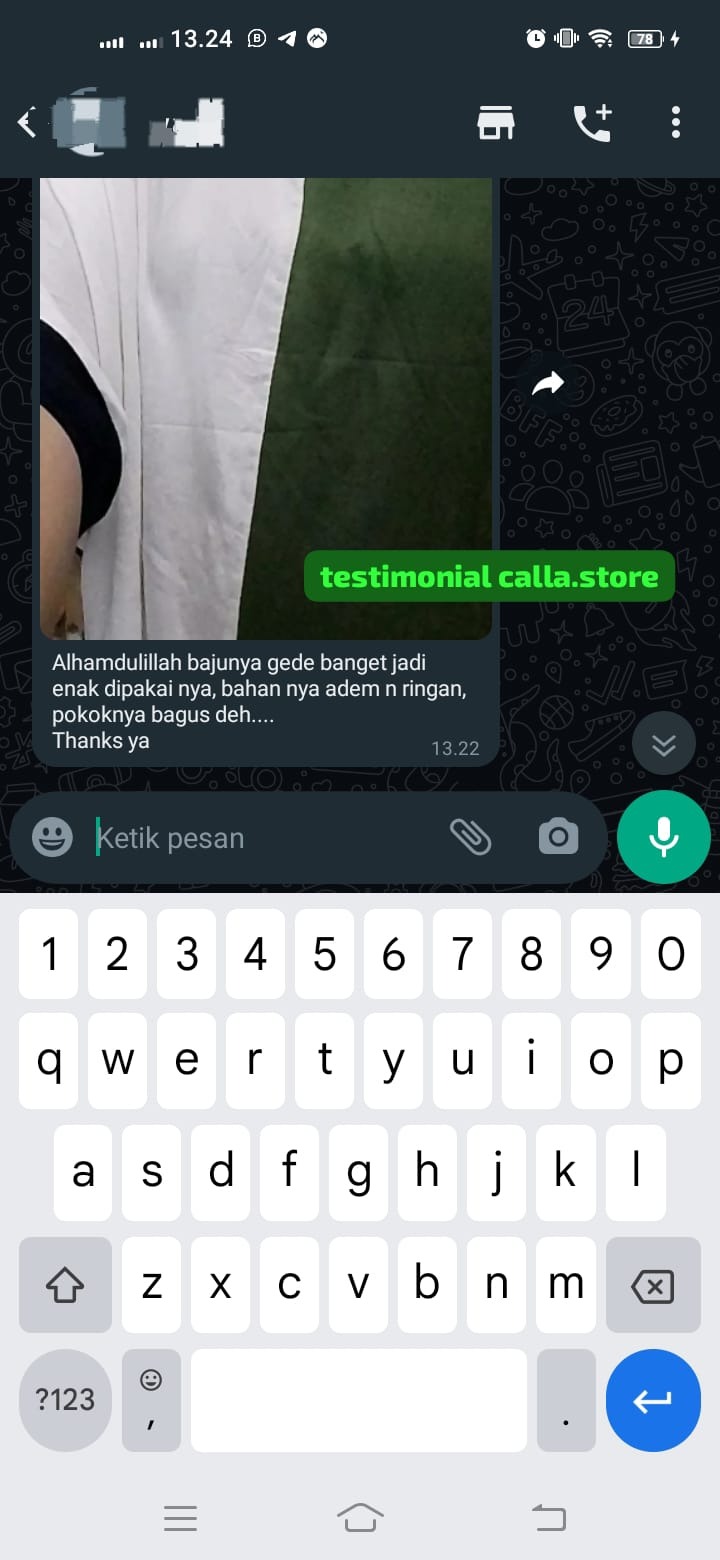Start a call with this contact
The image size is (720, 1560).
[592, 123]
